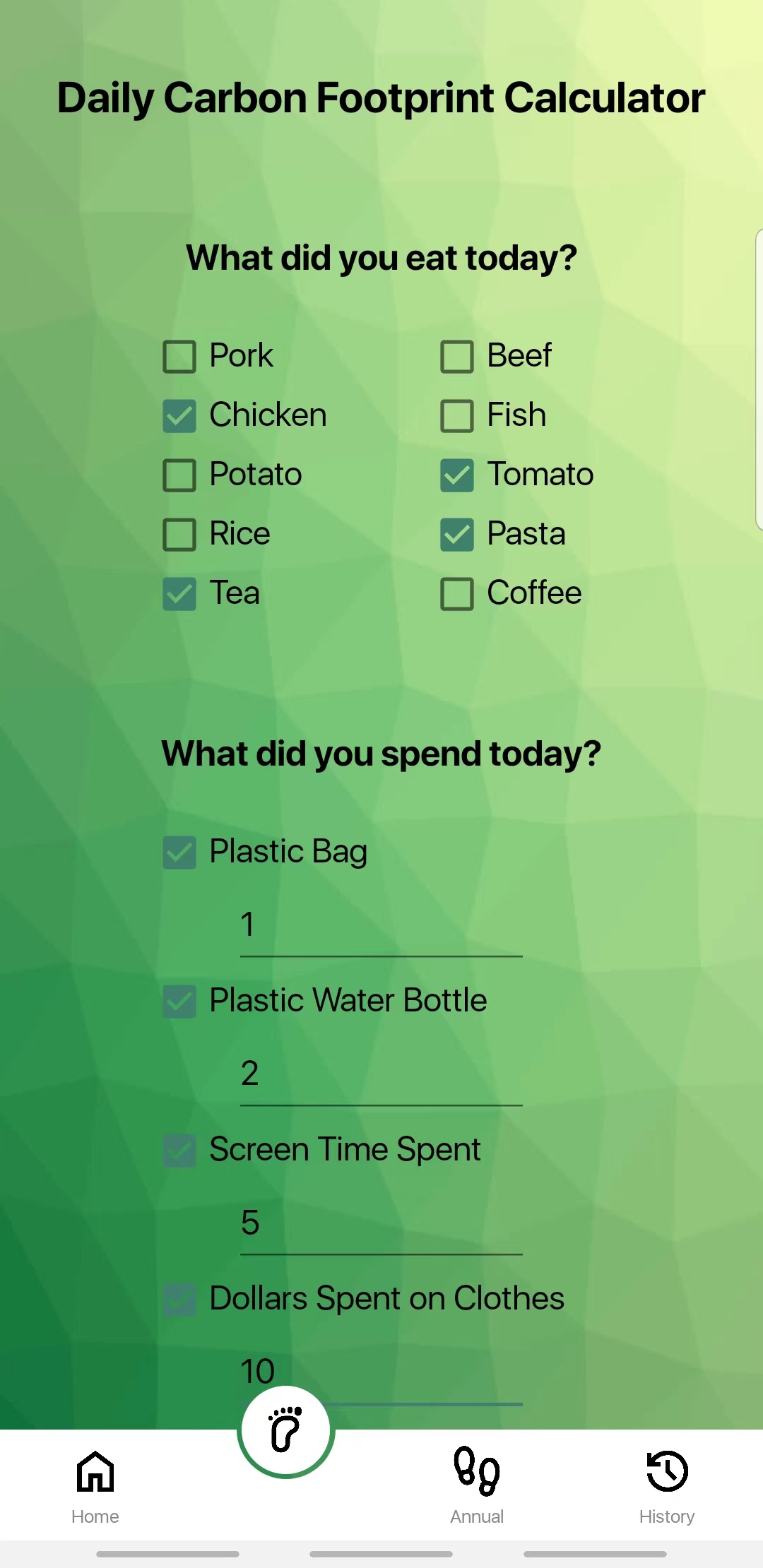Toggle the Plastic Bag checkbox
This screenshot has width=763, height=1568.
coord(179,853)
